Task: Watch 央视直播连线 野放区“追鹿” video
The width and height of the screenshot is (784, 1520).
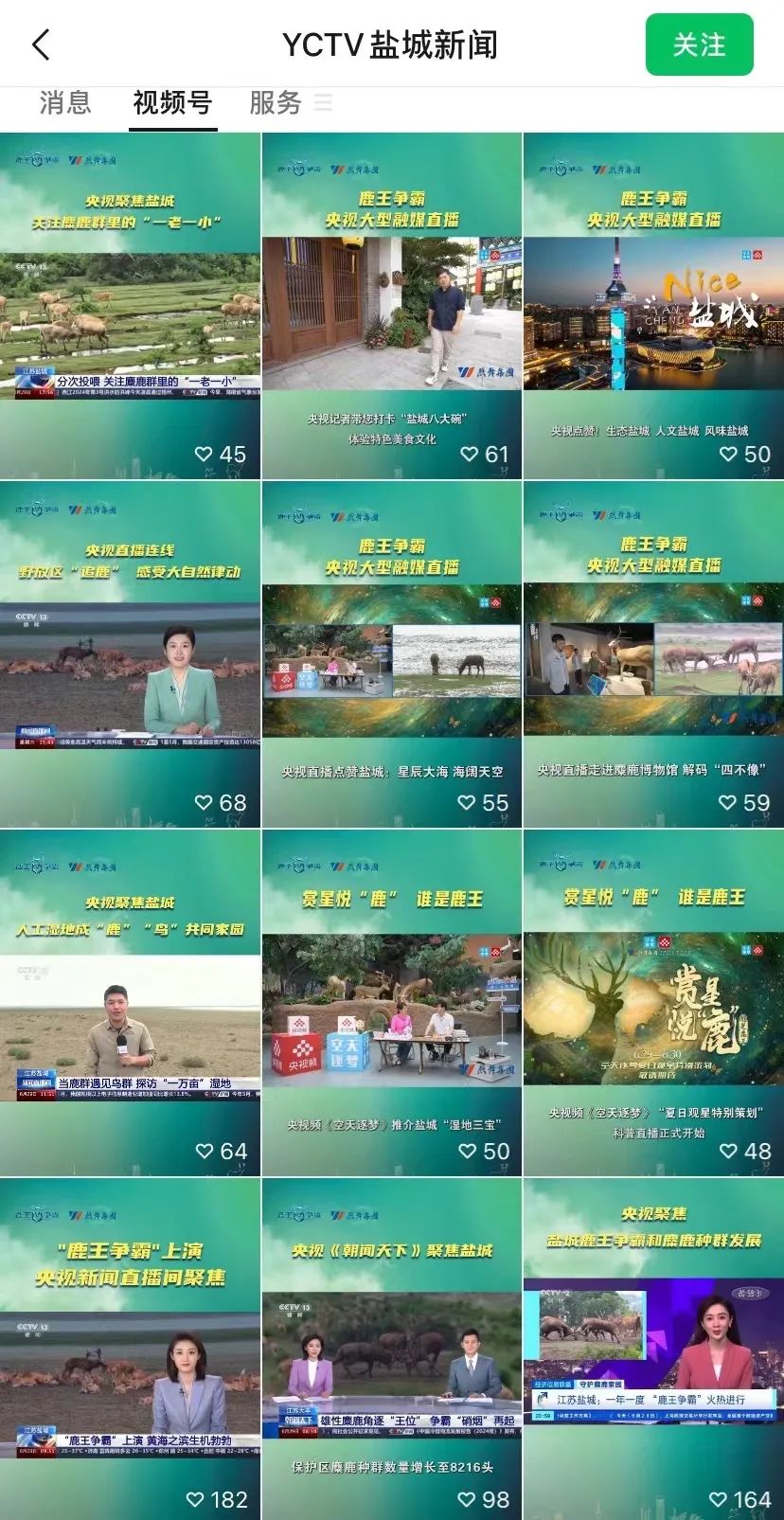Action: 130,655
